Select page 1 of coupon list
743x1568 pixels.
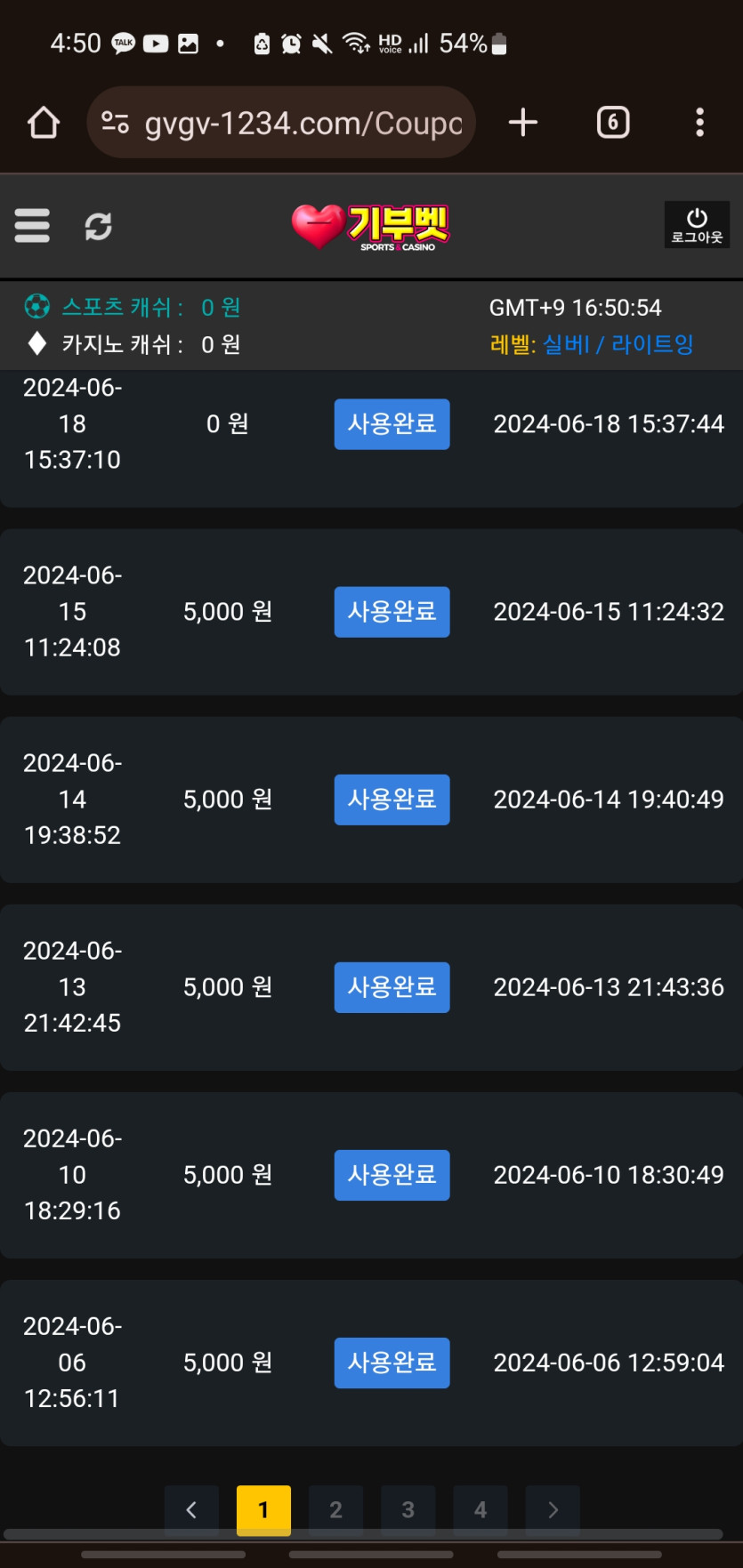263,1509
